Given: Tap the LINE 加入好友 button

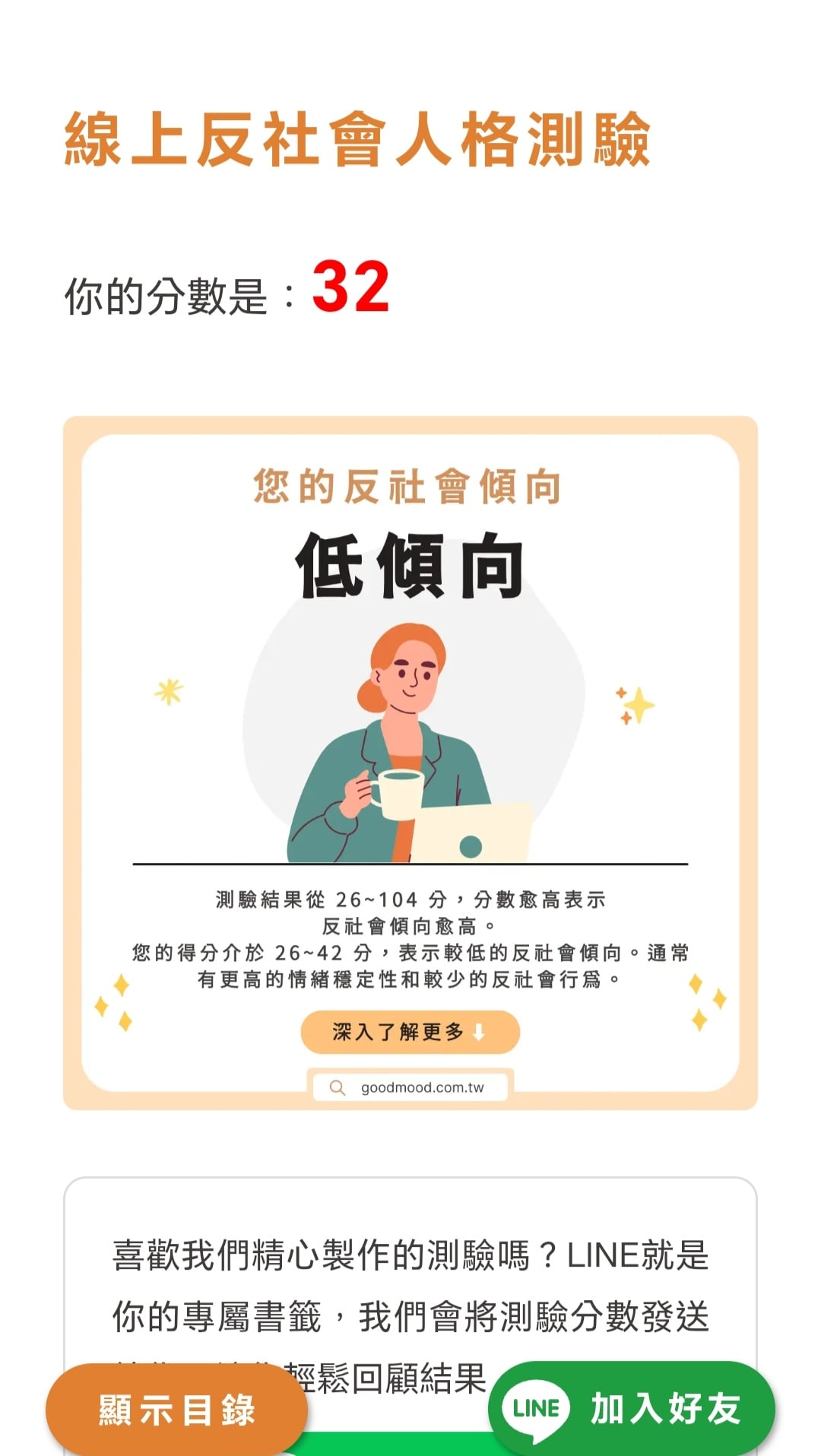Looking at the screenshot, I should 631,1408.
